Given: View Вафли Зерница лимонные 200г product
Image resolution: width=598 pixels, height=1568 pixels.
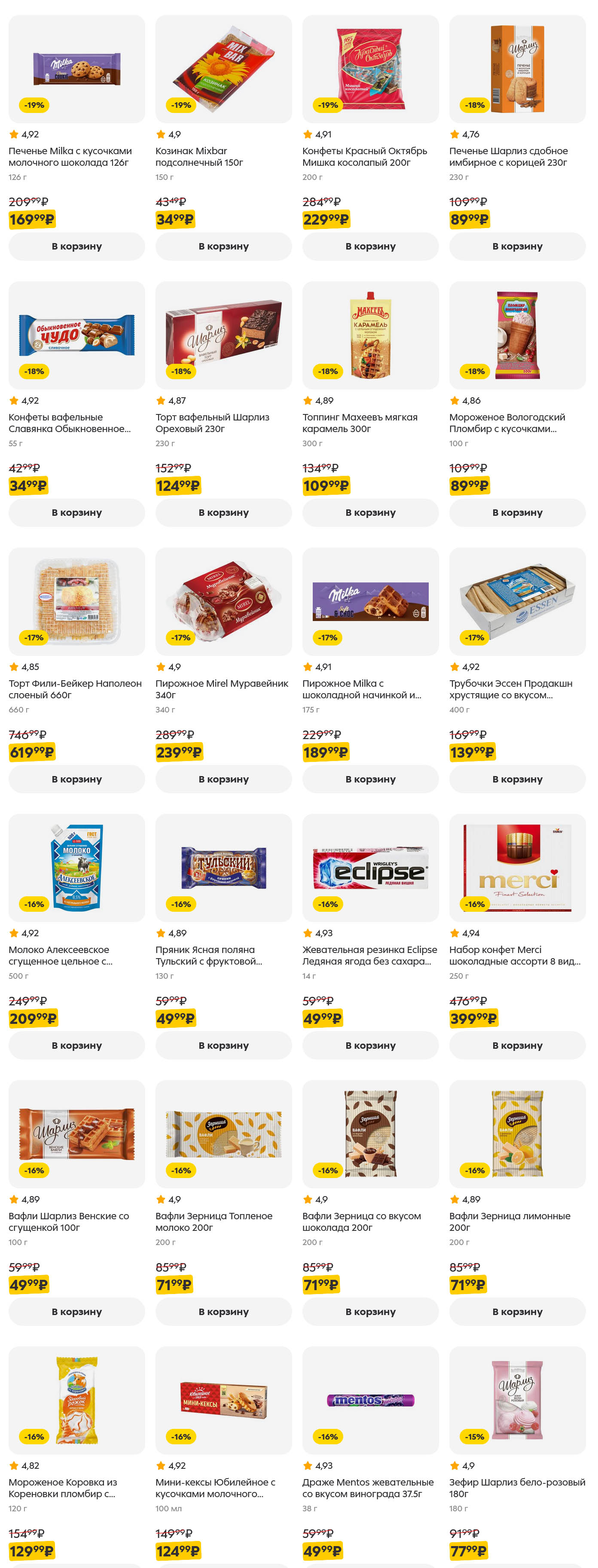Looking at the screenshot, I should (517, 1133).
